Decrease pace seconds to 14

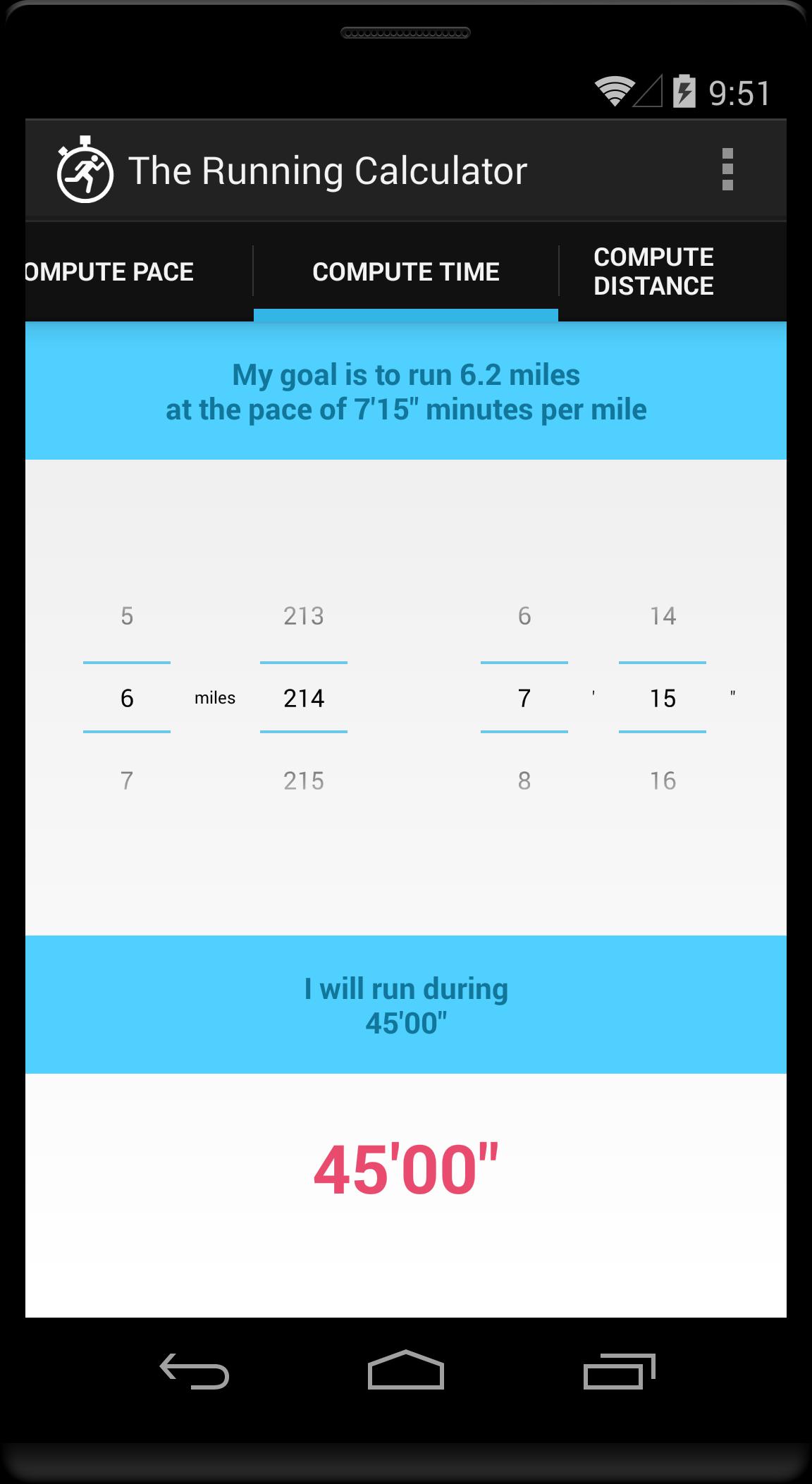click(663, 616)
